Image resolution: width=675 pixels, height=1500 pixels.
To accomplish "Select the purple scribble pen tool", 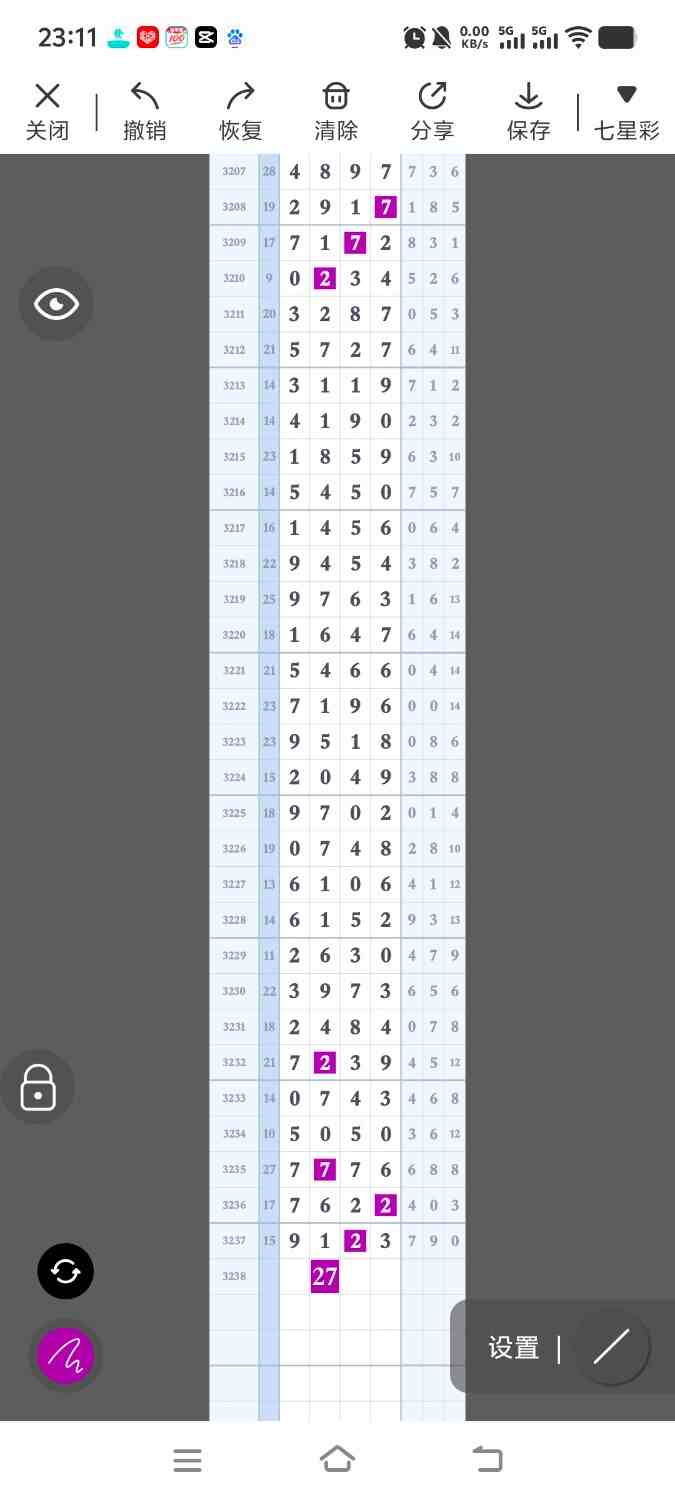I will pos(65,1355).
